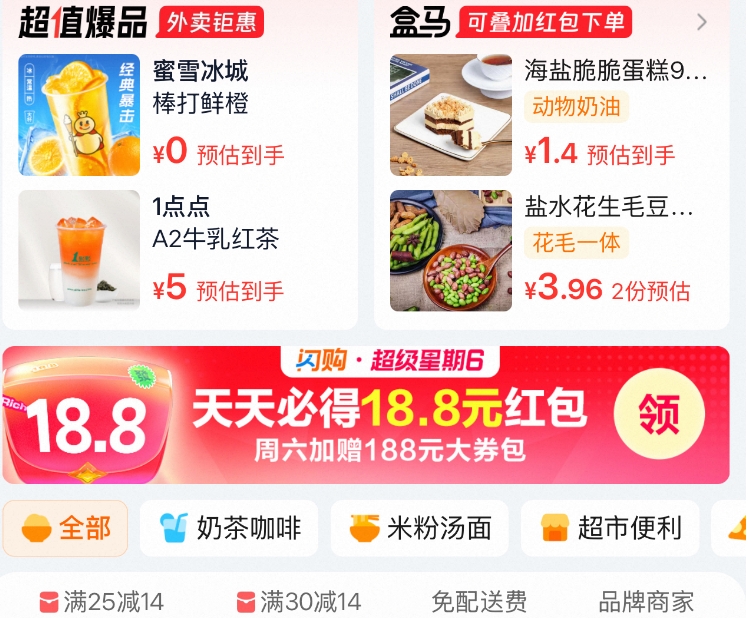Claim the 18.8元 red packet with 领
This screenshot has height=618, width=748.
(659, 413)
